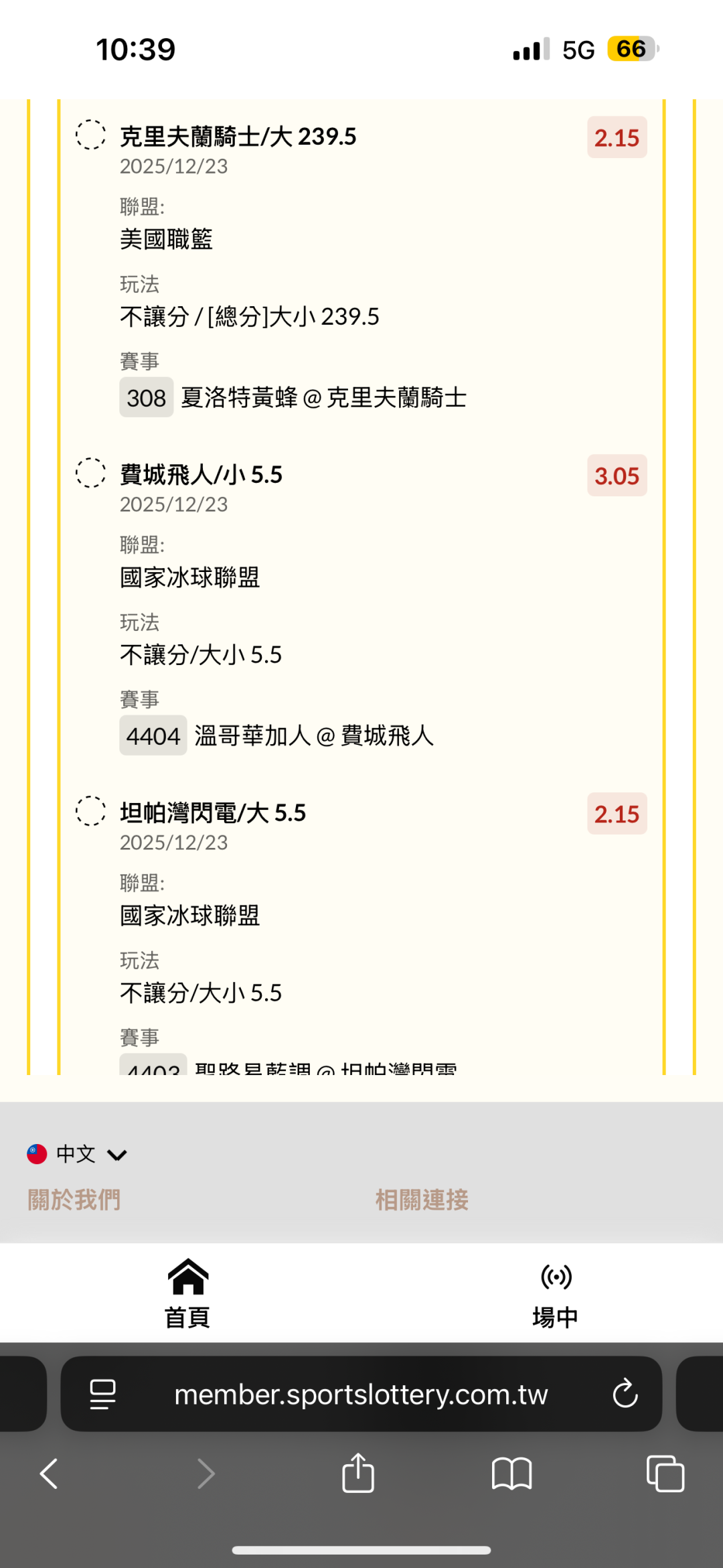Tap the 2.15 odds for 坦帕灣閃電
Image resolution: width=723 pixels, height=1568 pixels.
pos(617,814)
